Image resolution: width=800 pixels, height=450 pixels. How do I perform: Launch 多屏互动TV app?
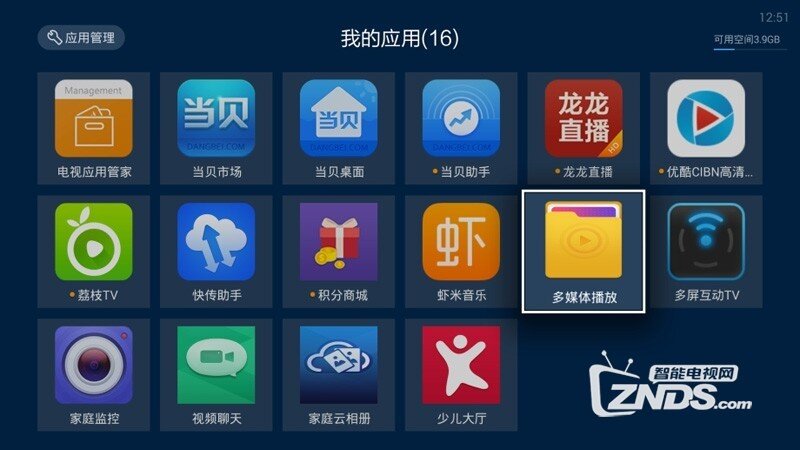click(x=706, y=251)
